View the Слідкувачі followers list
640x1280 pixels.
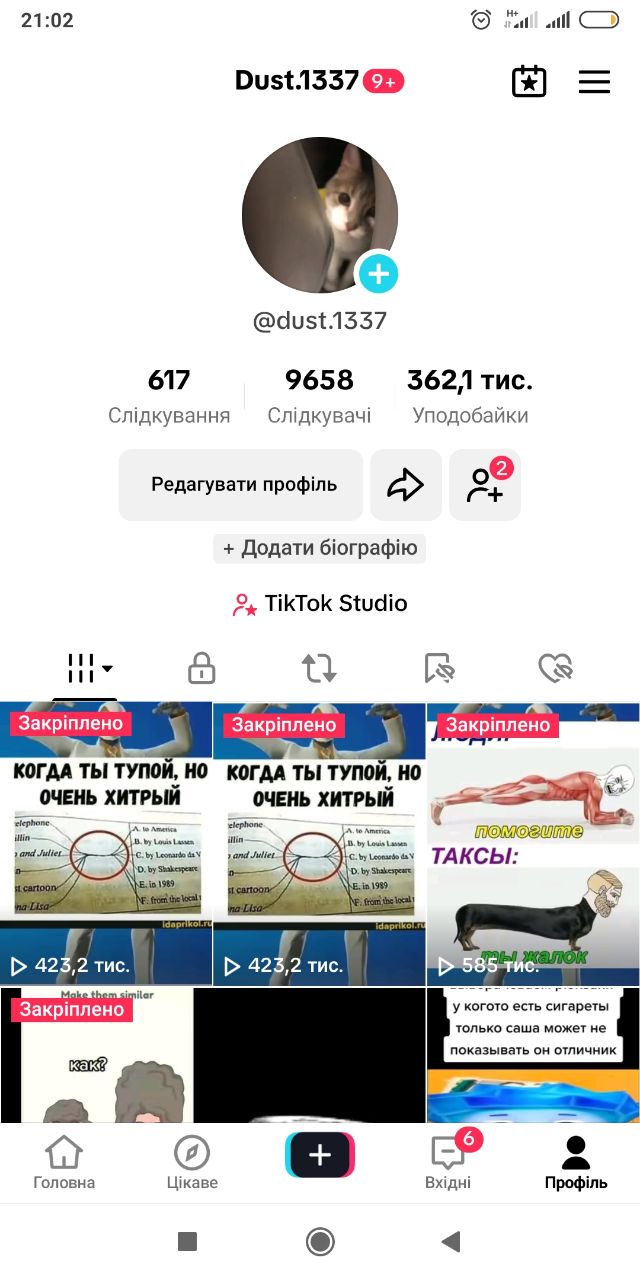319,396
